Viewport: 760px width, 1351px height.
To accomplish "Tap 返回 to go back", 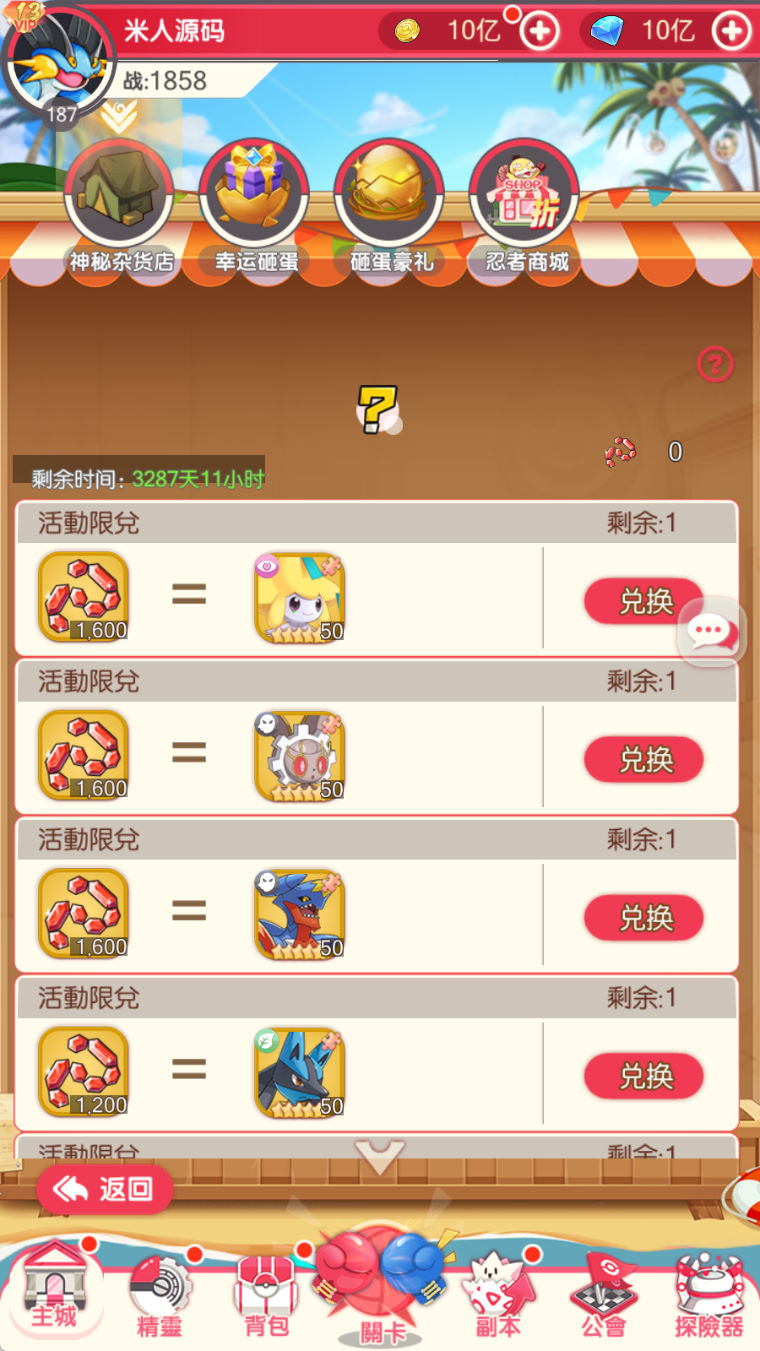I will click(105, 1189).
